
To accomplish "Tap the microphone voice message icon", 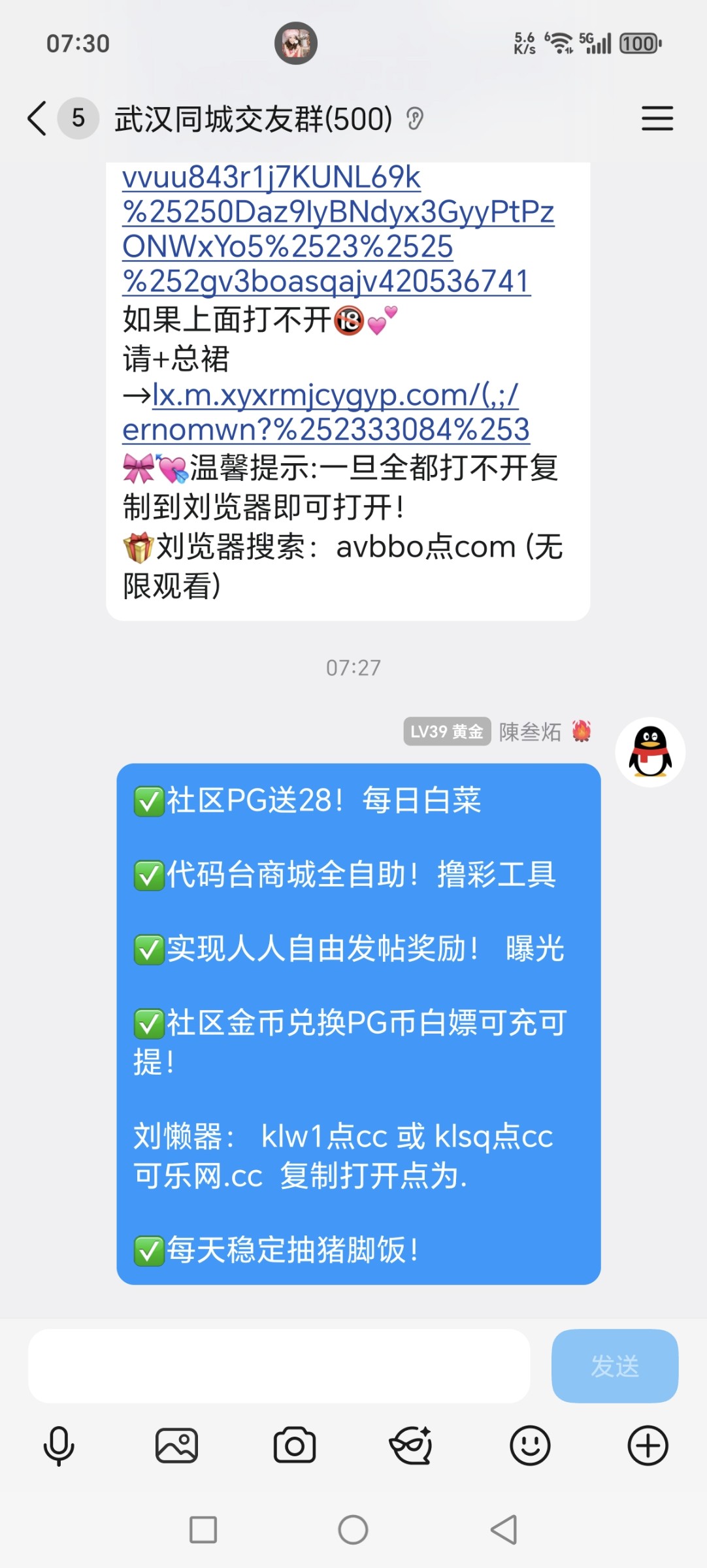I will [59, 1445].
